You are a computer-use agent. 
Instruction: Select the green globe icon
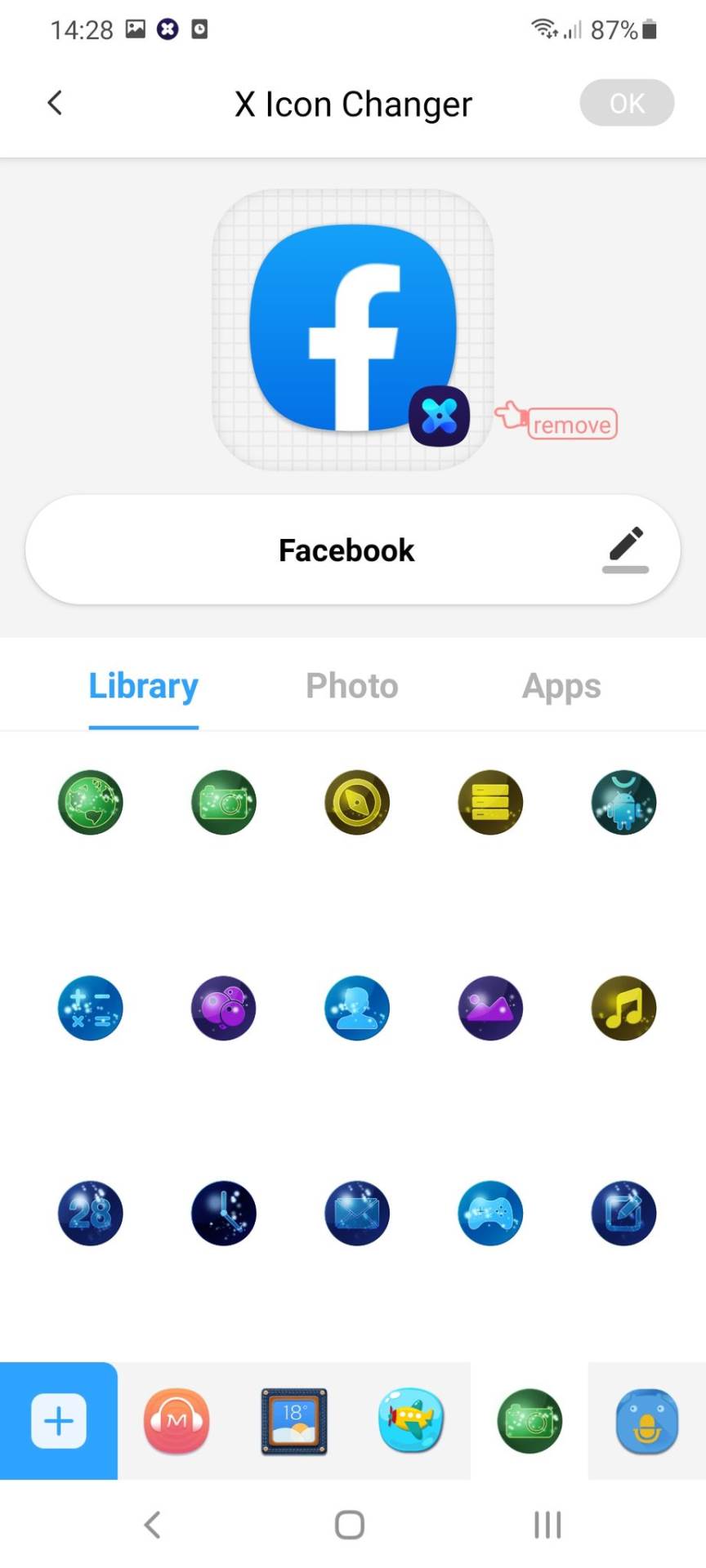click(x=91, y=802)
